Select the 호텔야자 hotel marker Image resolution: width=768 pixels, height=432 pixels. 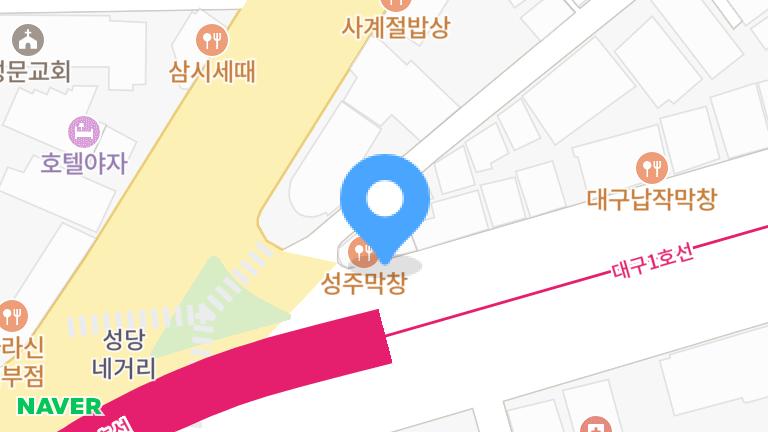click(84, 130)
